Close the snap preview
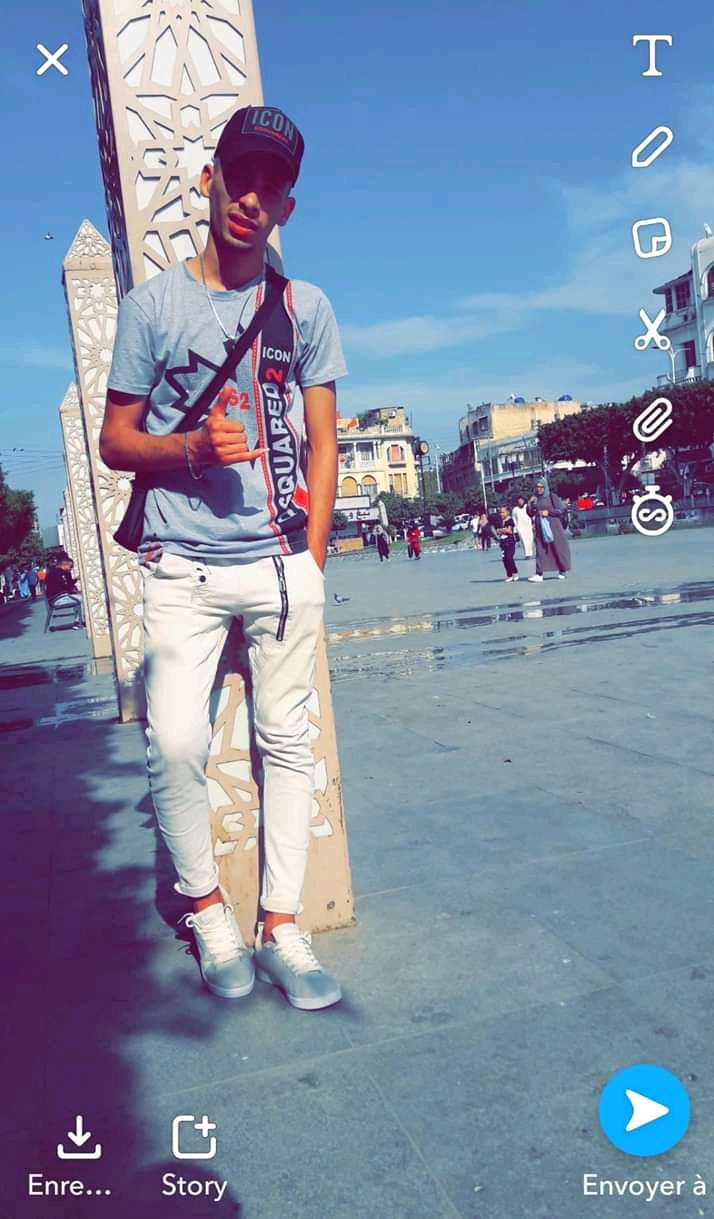The width and height of the screenshot is (714, 1219). pos(52,60)
